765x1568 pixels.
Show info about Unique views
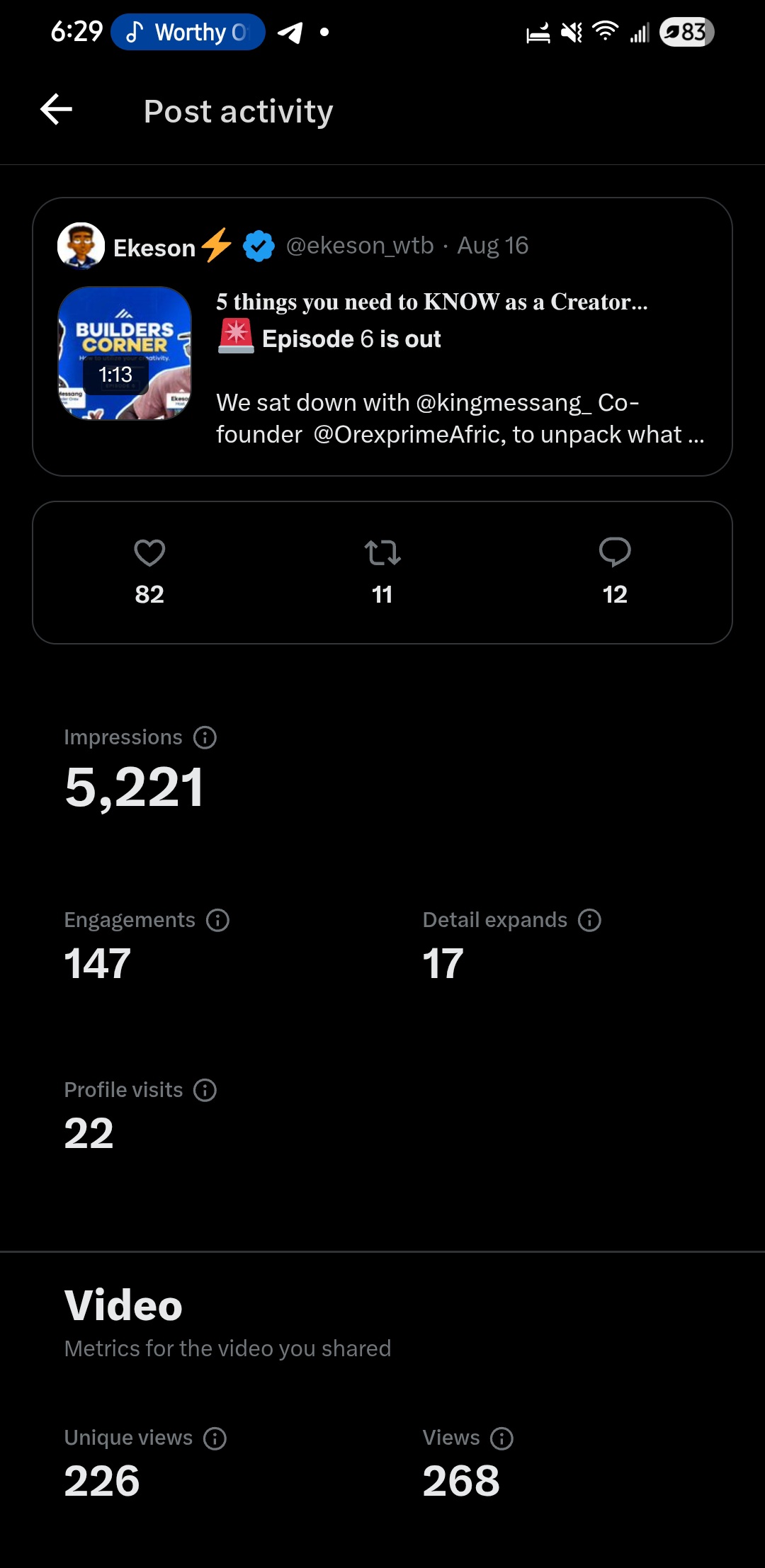click(x=215, y=1438)
